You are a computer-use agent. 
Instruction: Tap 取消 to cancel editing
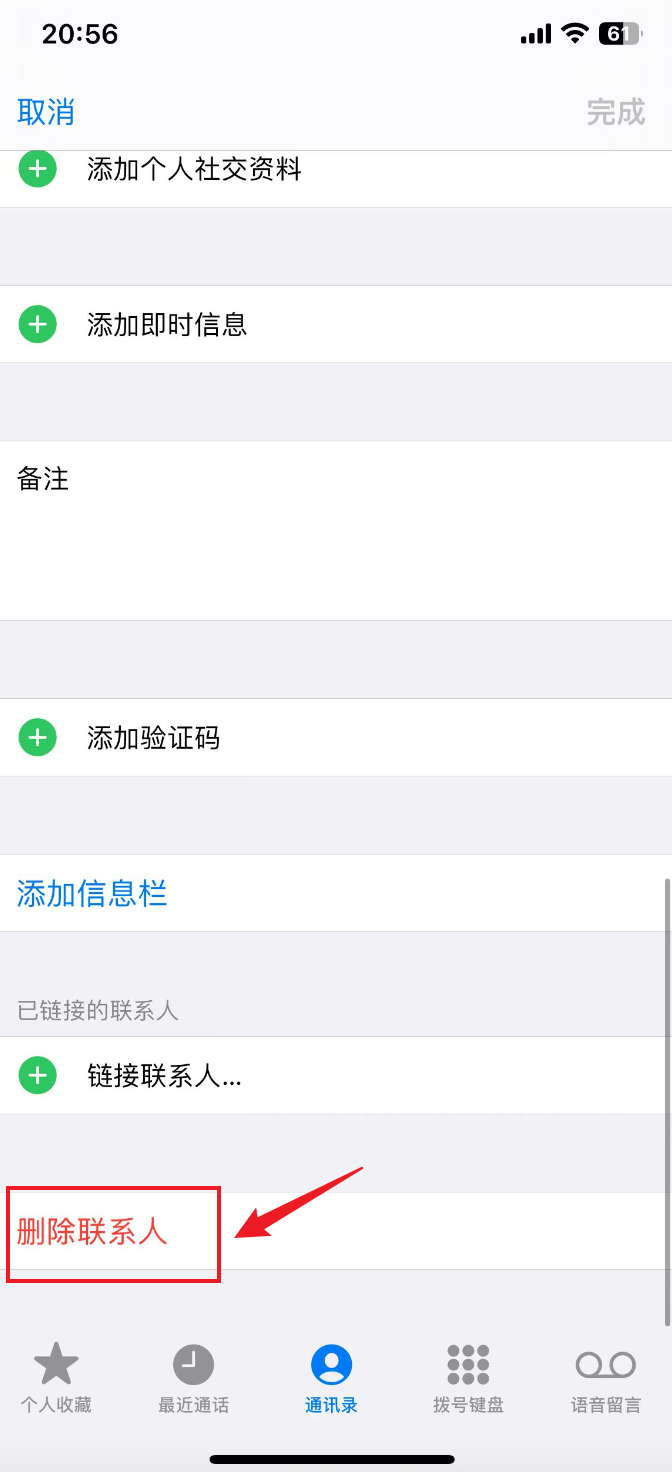click(46, 112)
